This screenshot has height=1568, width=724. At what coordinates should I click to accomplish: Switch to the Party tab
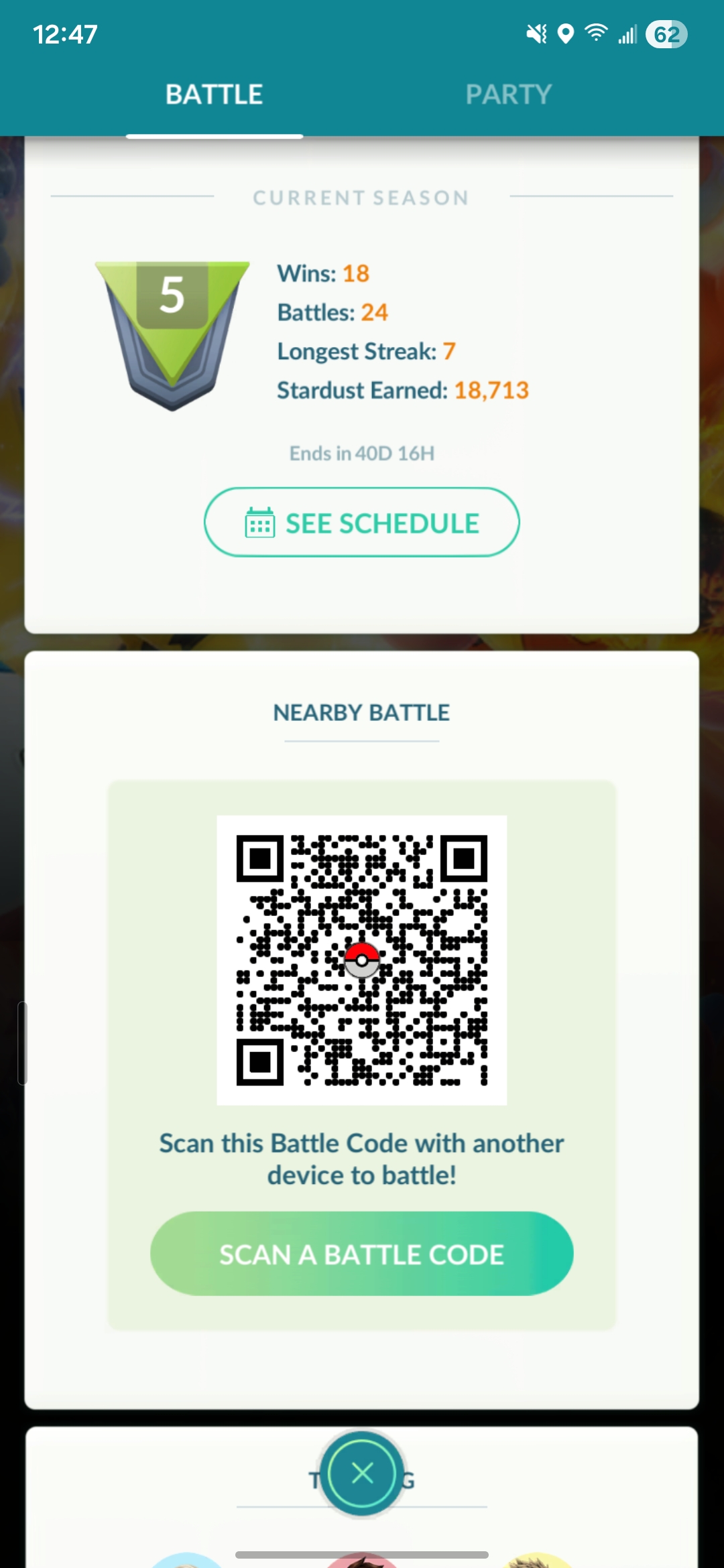509,94
